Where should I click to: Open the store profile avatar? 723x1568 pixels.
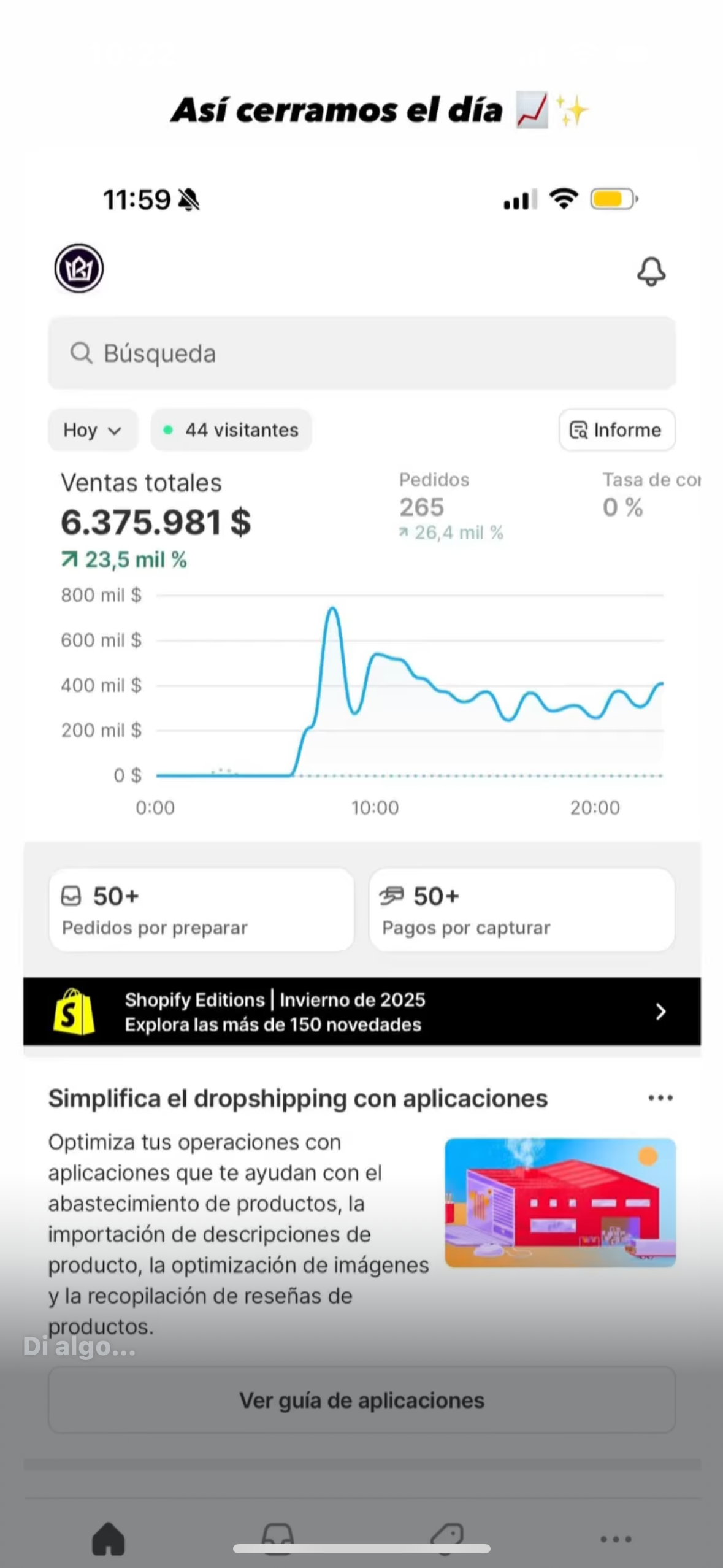pyautogui.click(x=79, y=269)
